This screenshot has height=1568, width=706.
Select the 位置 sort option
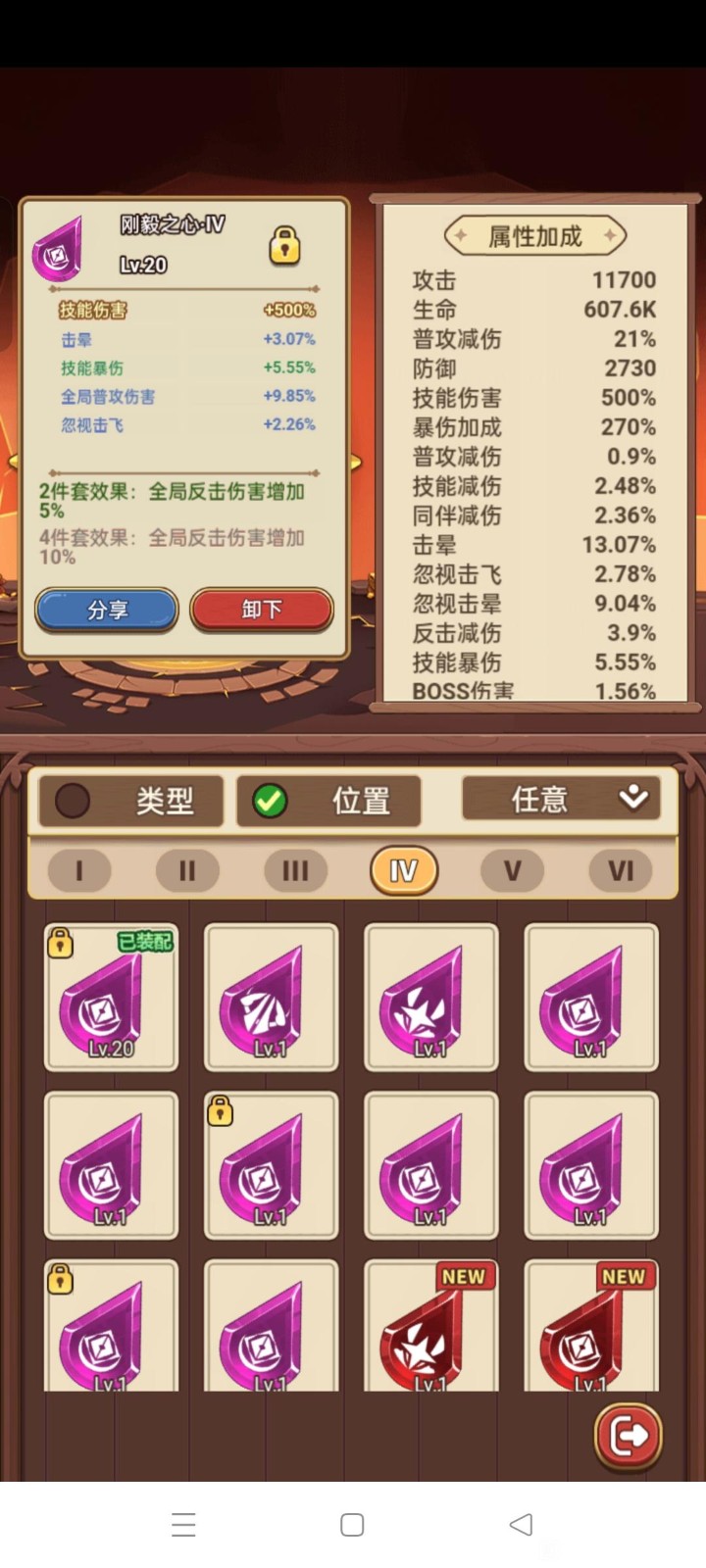click(328, 801)
